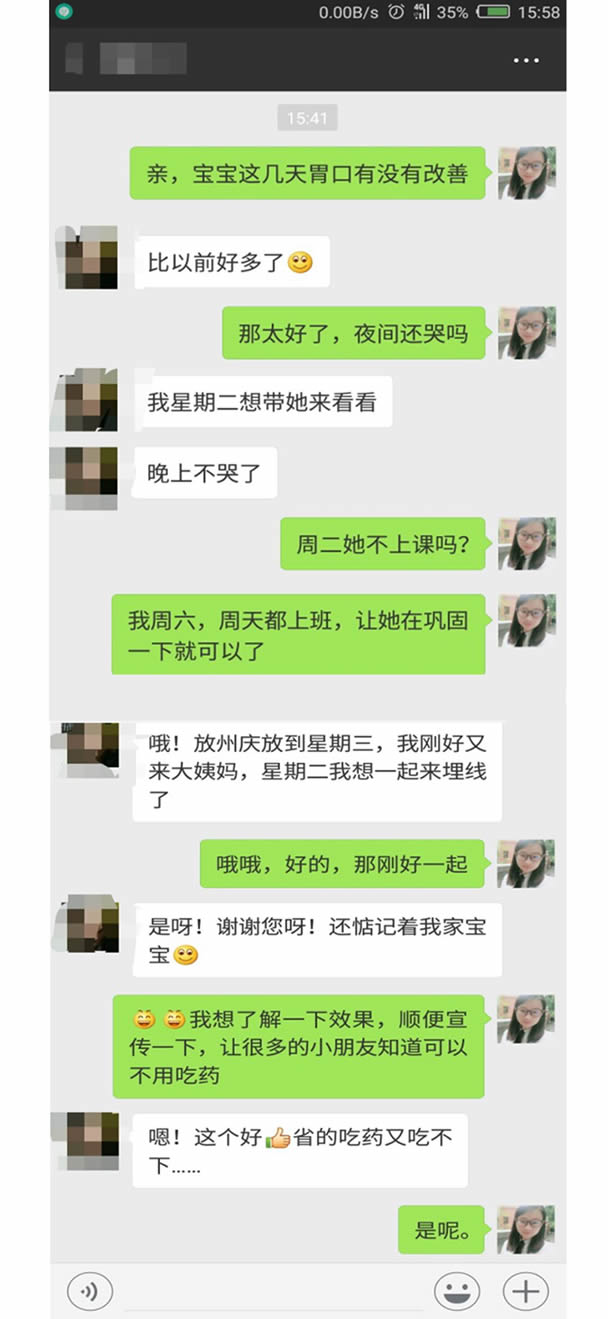The image size is (608, 1319).
Task: Open the plus attachment menu
Action: [526, 1291]
